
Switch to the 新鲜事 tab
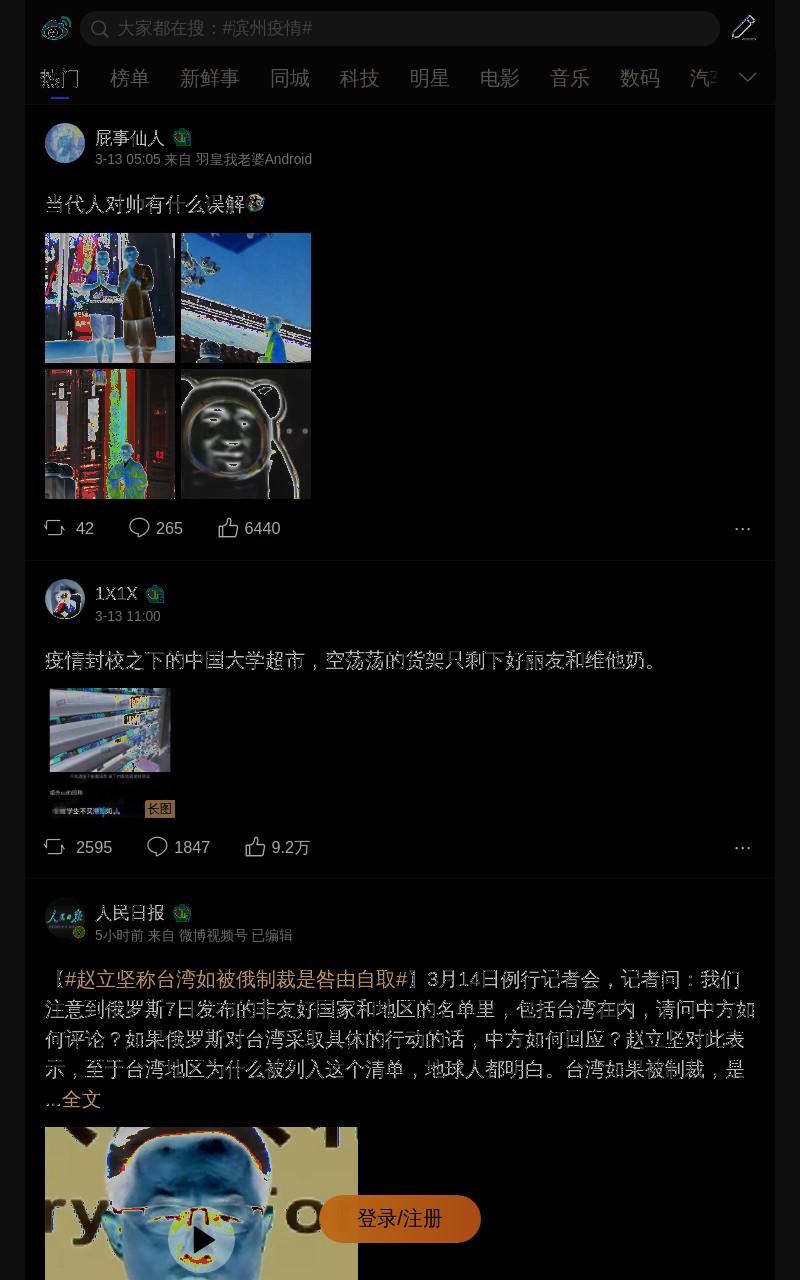coord(209,78)
